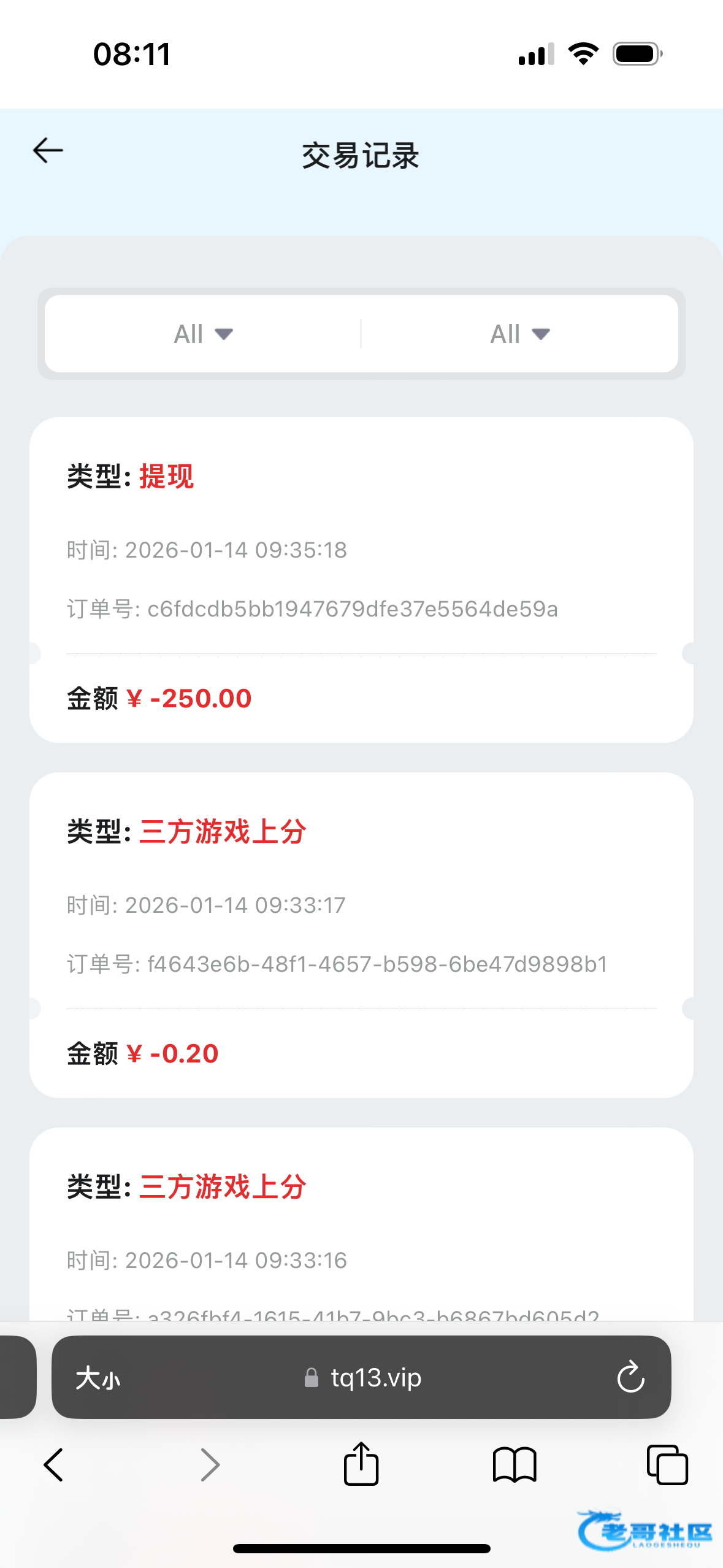Open the browser share sheet

click(x=361, y=1464)
